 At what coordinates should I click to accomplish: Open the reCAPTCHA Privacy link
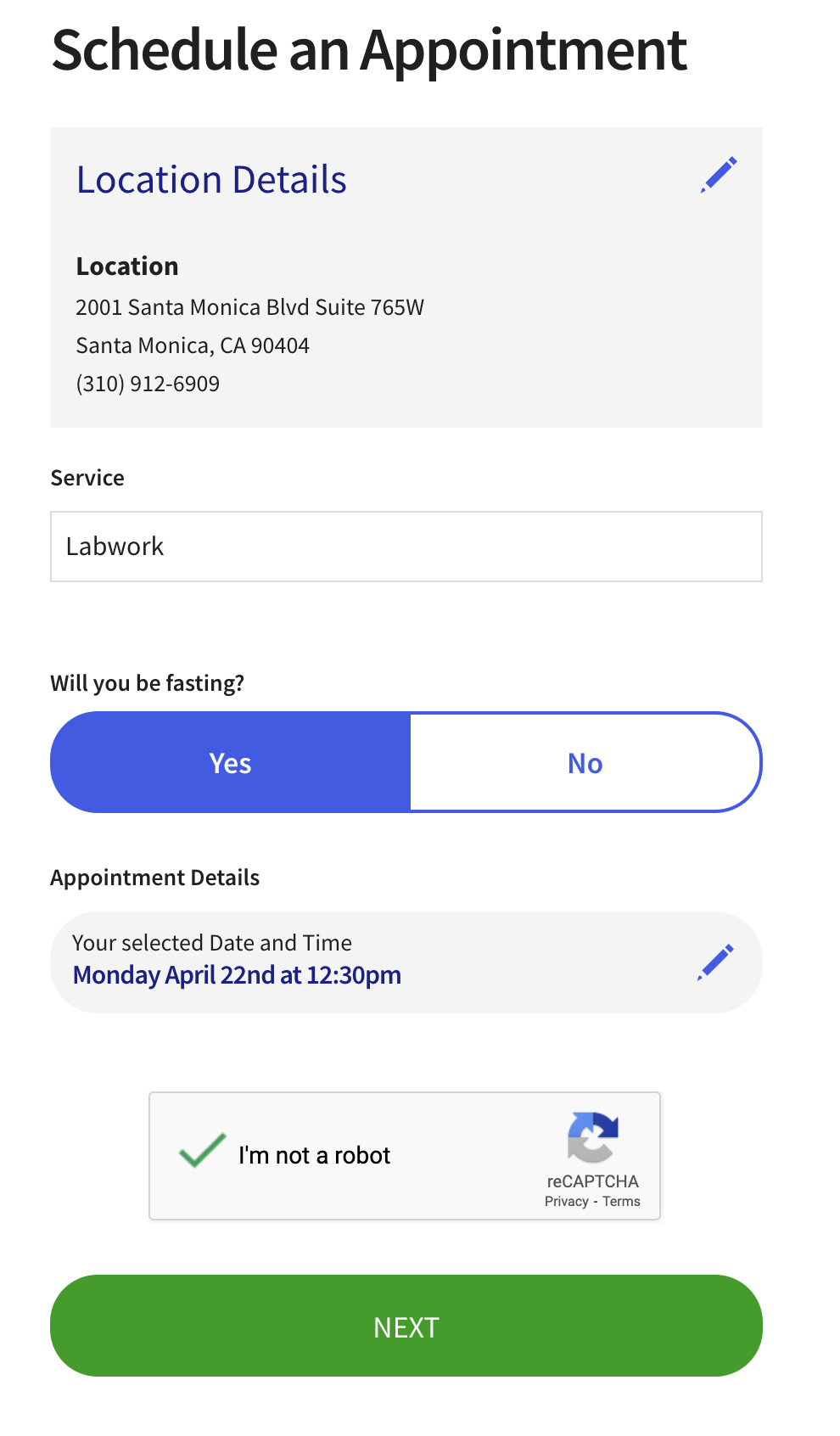coord(566,1202)
